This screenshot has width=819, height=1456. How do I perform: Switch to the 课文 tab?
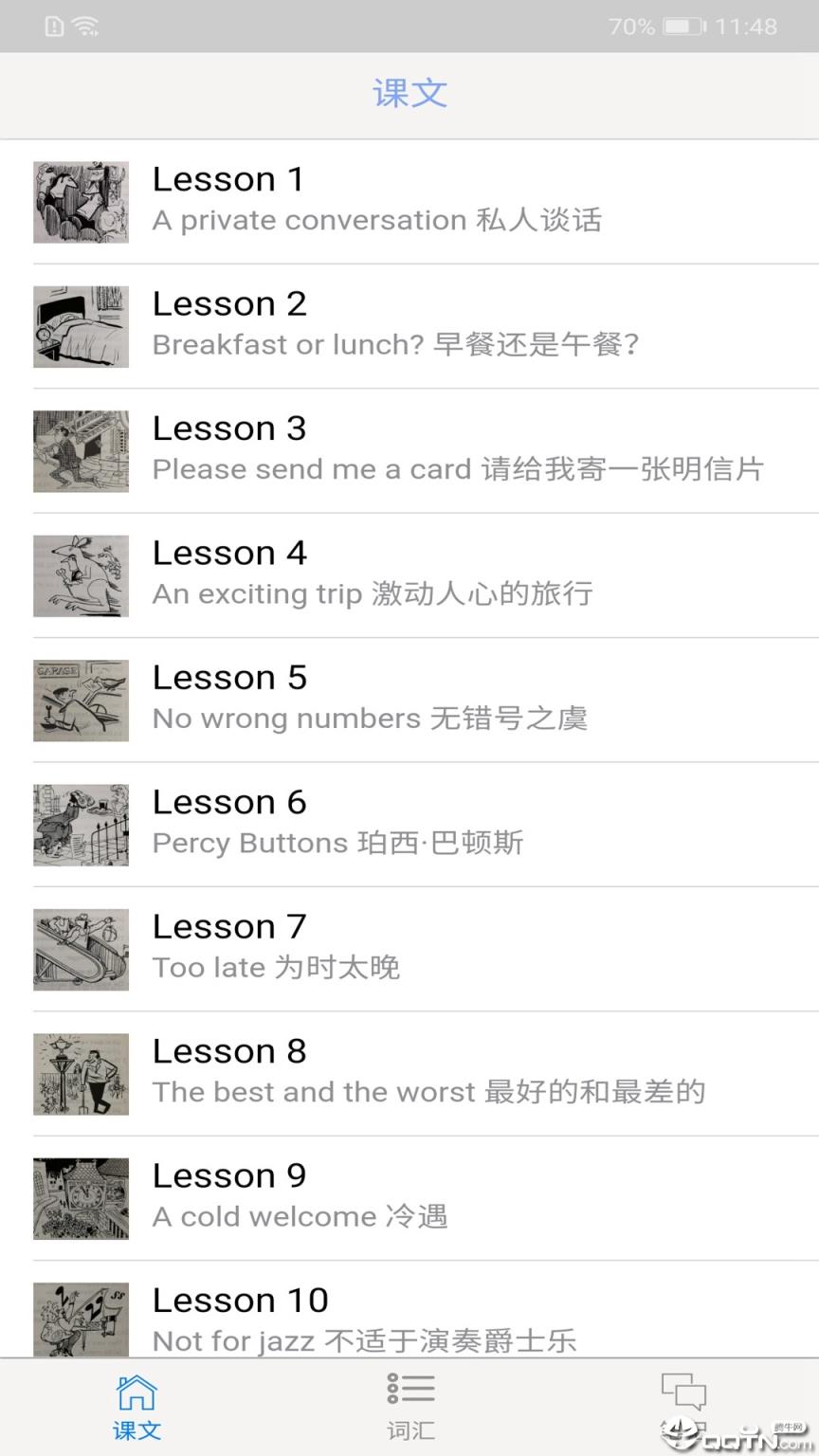pos(136,1408)
